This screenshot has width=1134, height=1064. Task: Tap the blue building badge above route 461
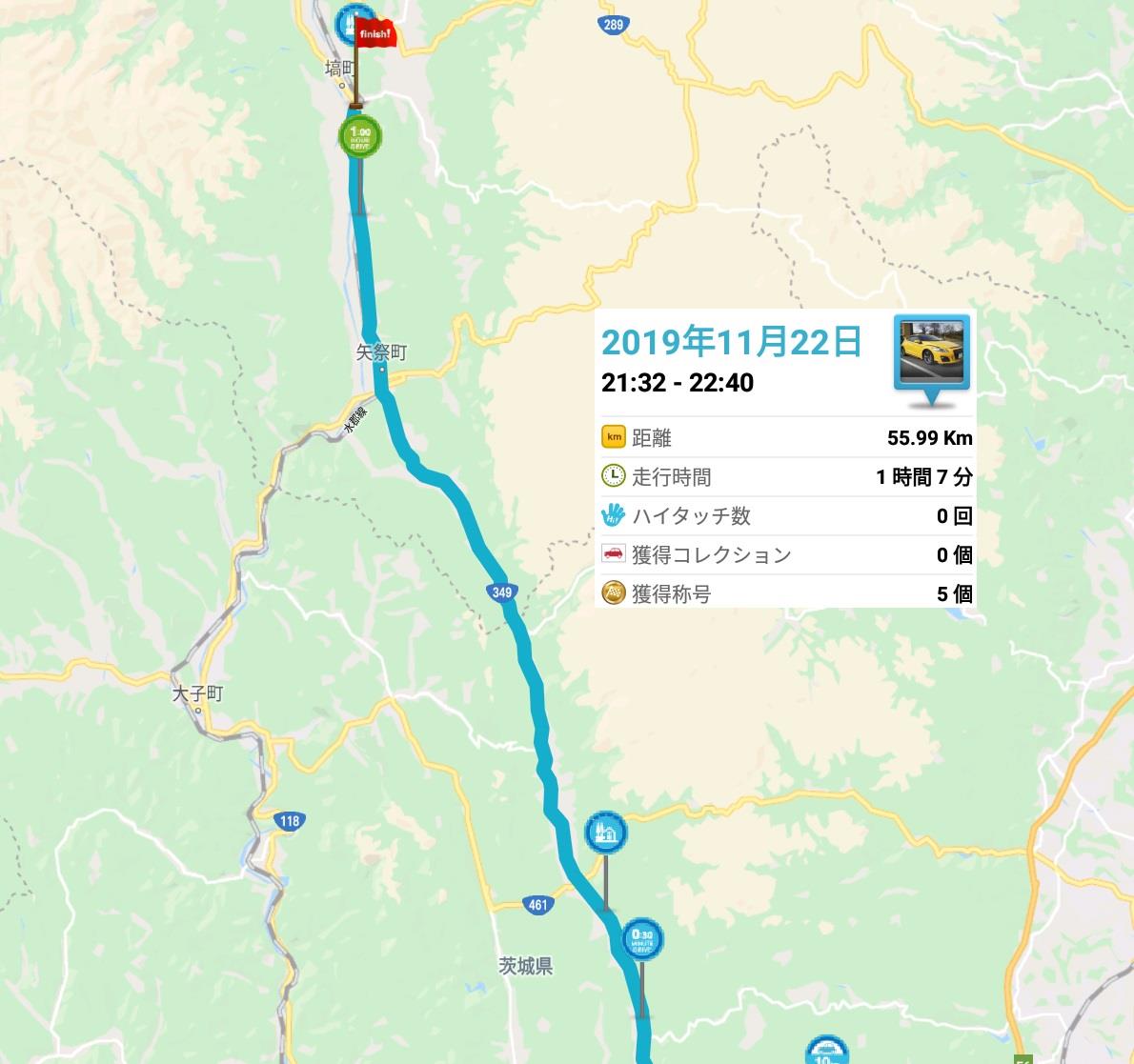point(606,833)
